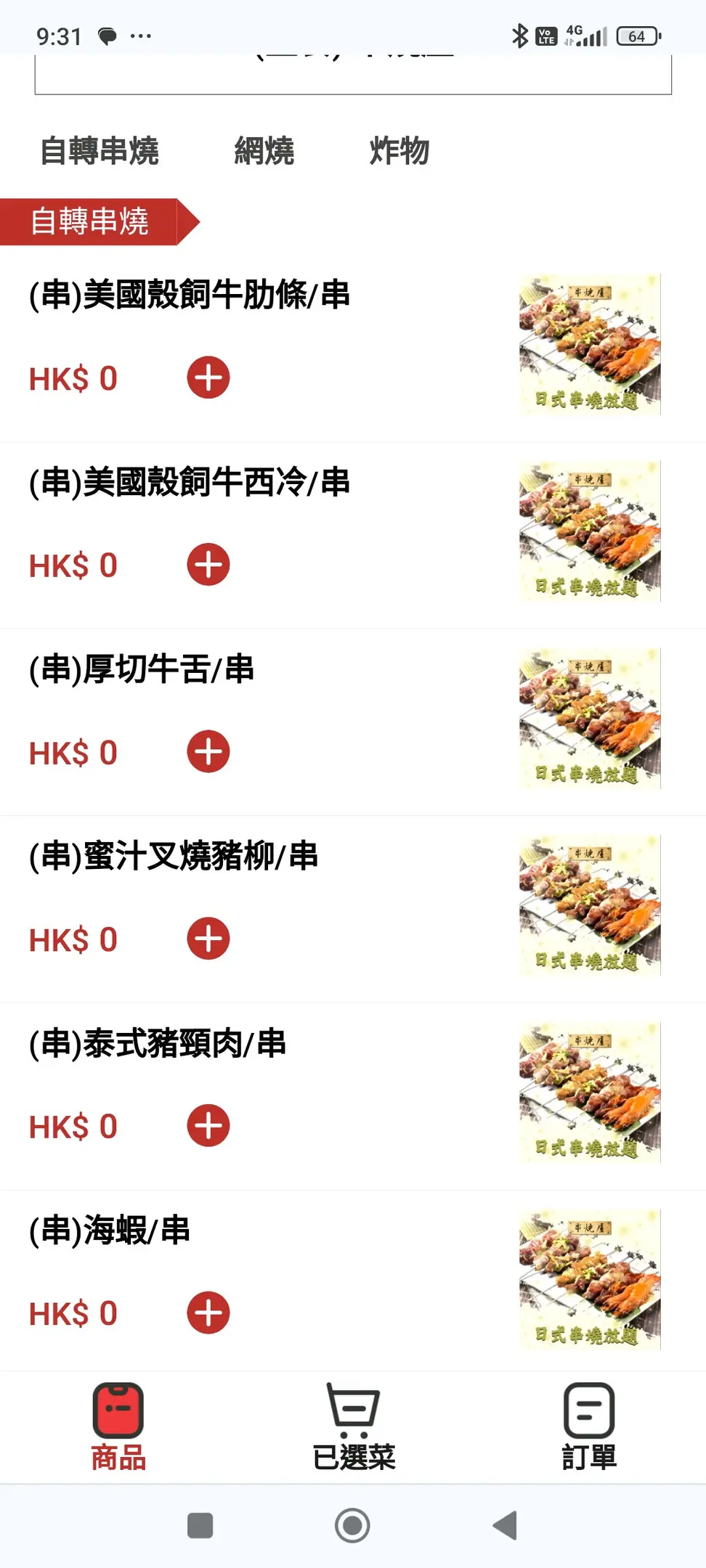Open the 已選菜 selected dishes cart
This screenshot has width=706, height=1568.
point(354,1426)
